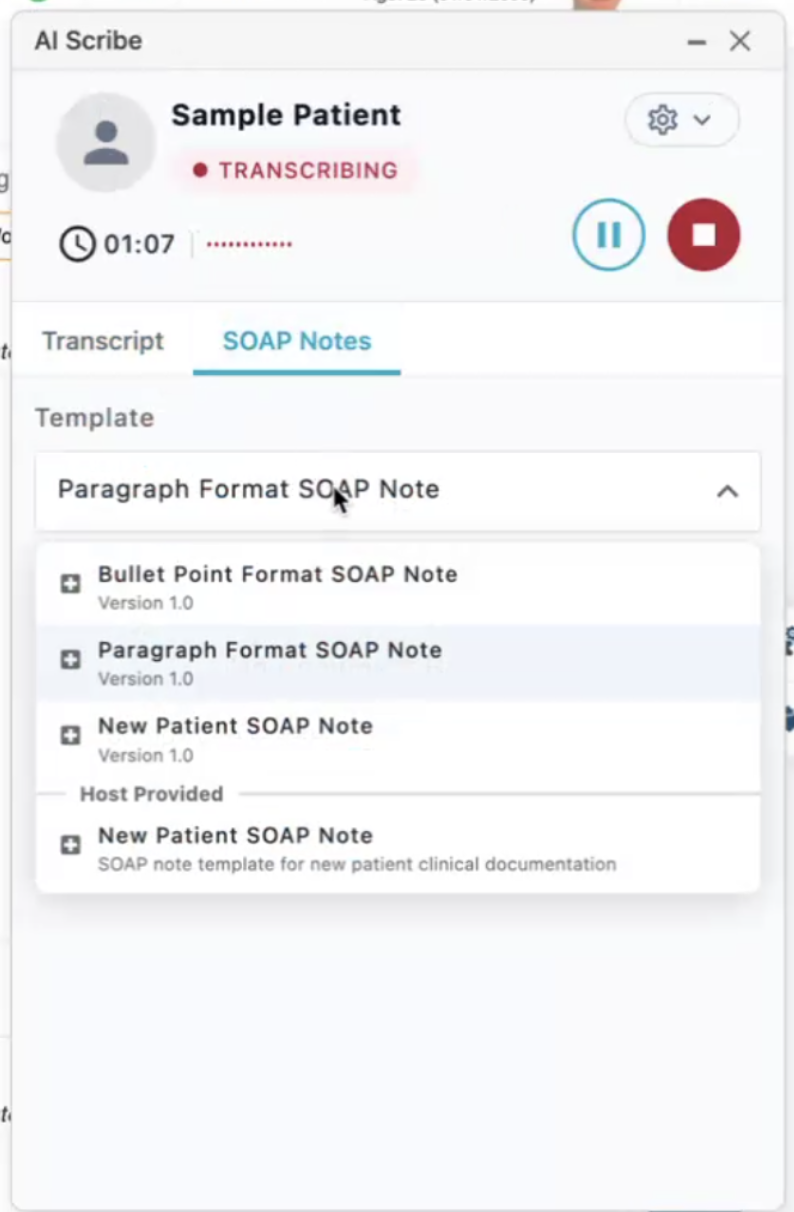Select the SOAP Notes tab

pyautogui.click(x=297, y=341)
